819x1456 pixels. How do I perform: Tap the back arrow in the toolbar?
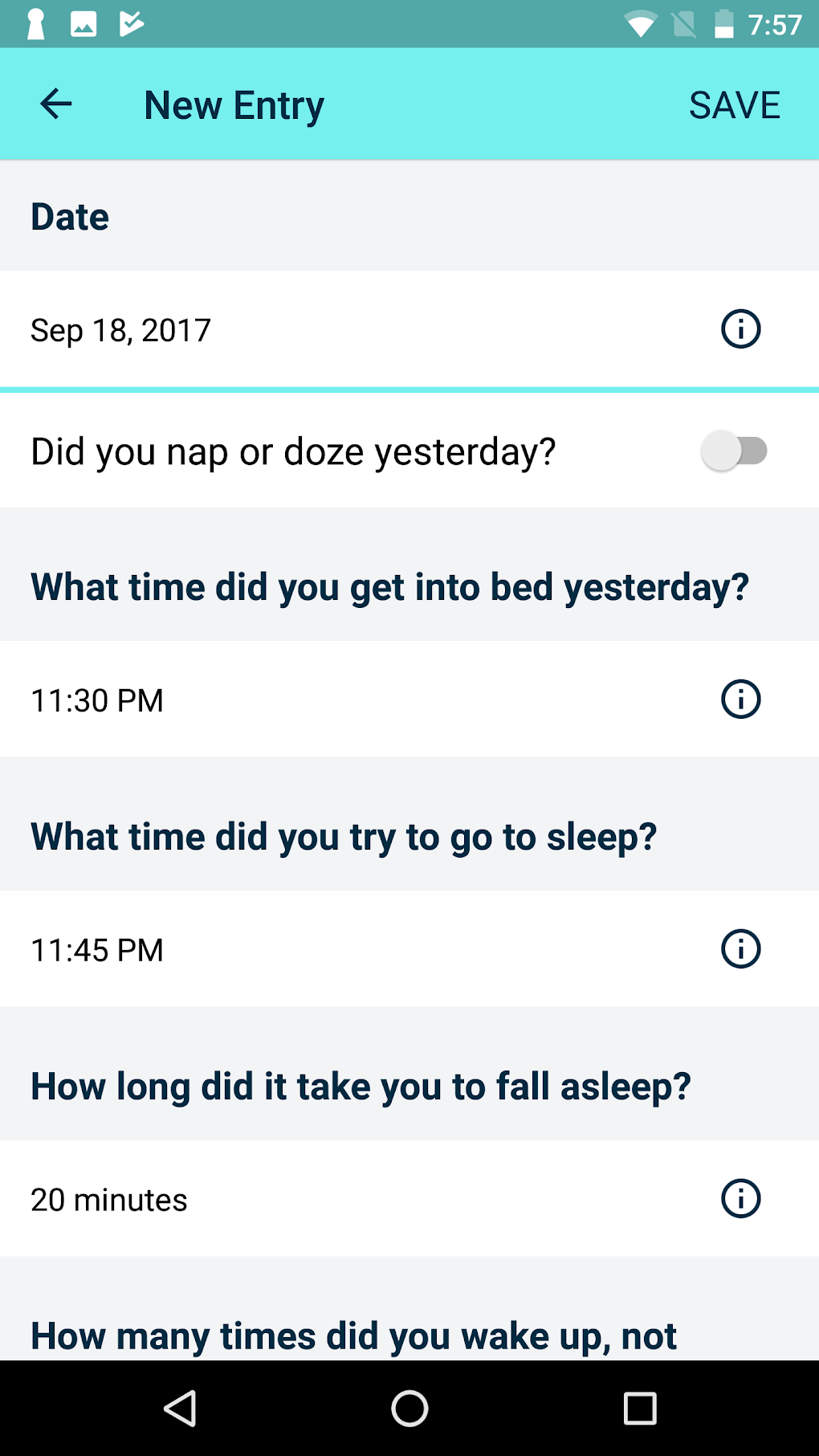click(55, 104)
